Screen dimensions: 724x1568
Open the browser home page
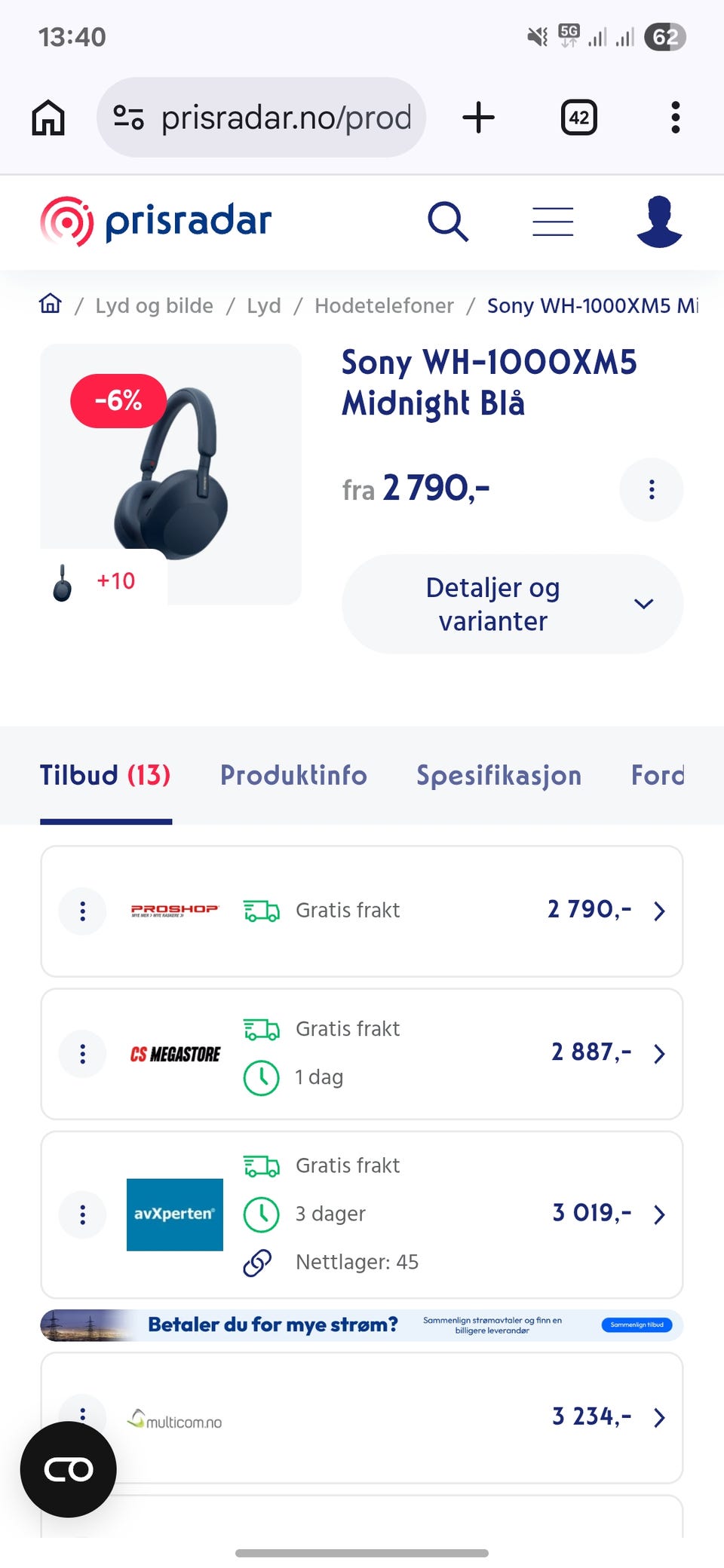pyautogui.click(x=48, y=118)
